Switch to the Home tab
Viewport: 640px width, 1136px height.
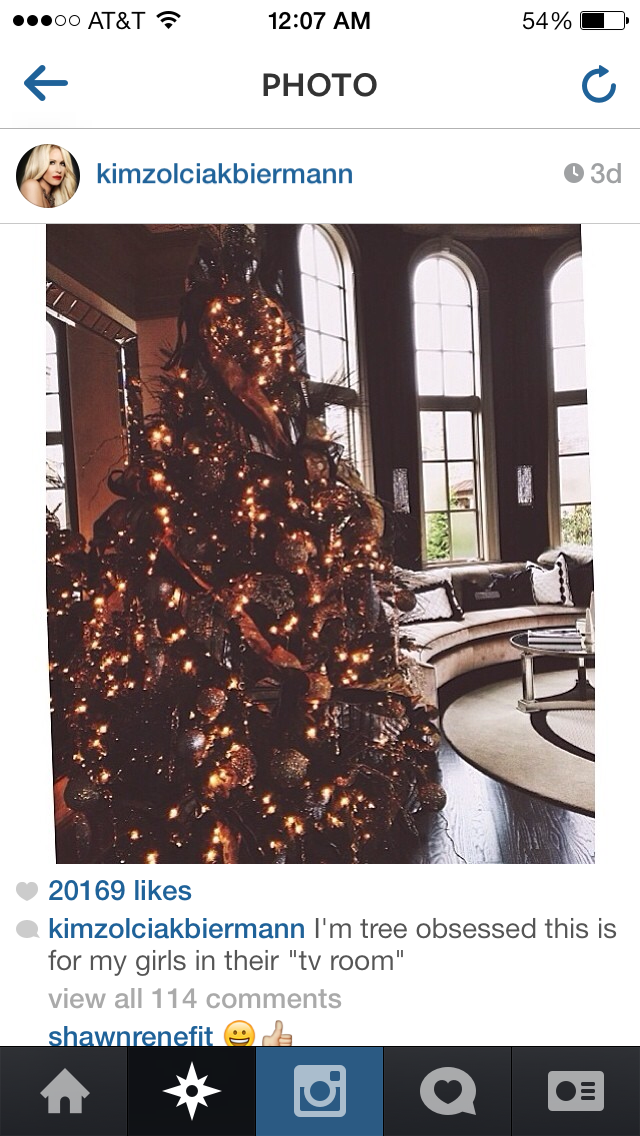[64, 1091]
